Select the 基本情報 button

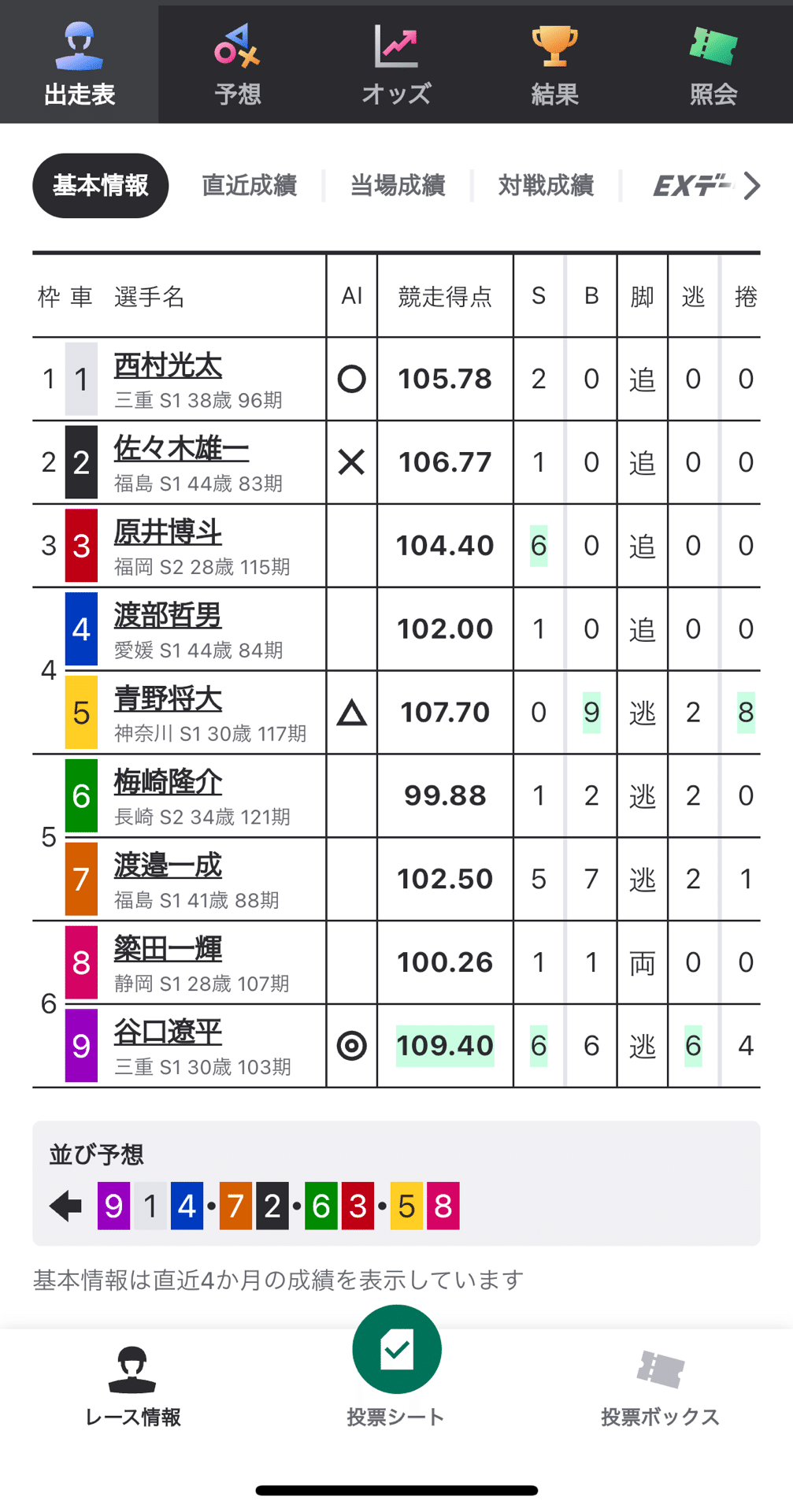coord(100,186)
